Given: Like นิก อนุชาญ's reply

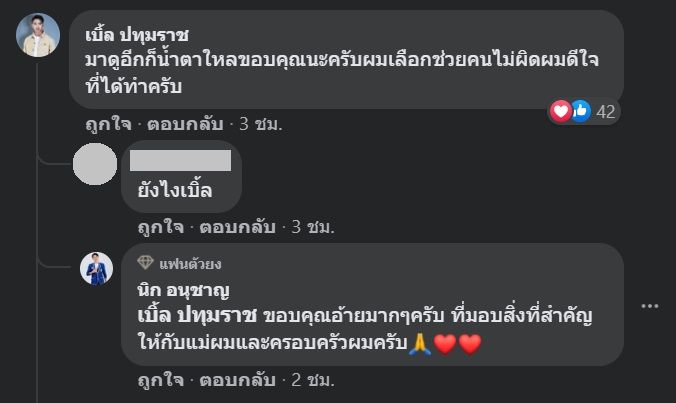Looking at the screenshot, I should [158, 381].
